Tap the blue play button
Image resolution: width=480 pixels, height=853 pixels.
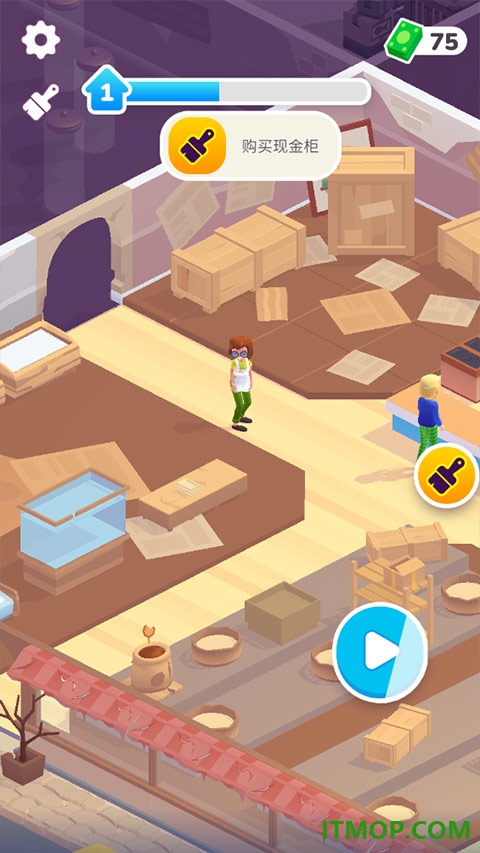click(x=380, y=651)
